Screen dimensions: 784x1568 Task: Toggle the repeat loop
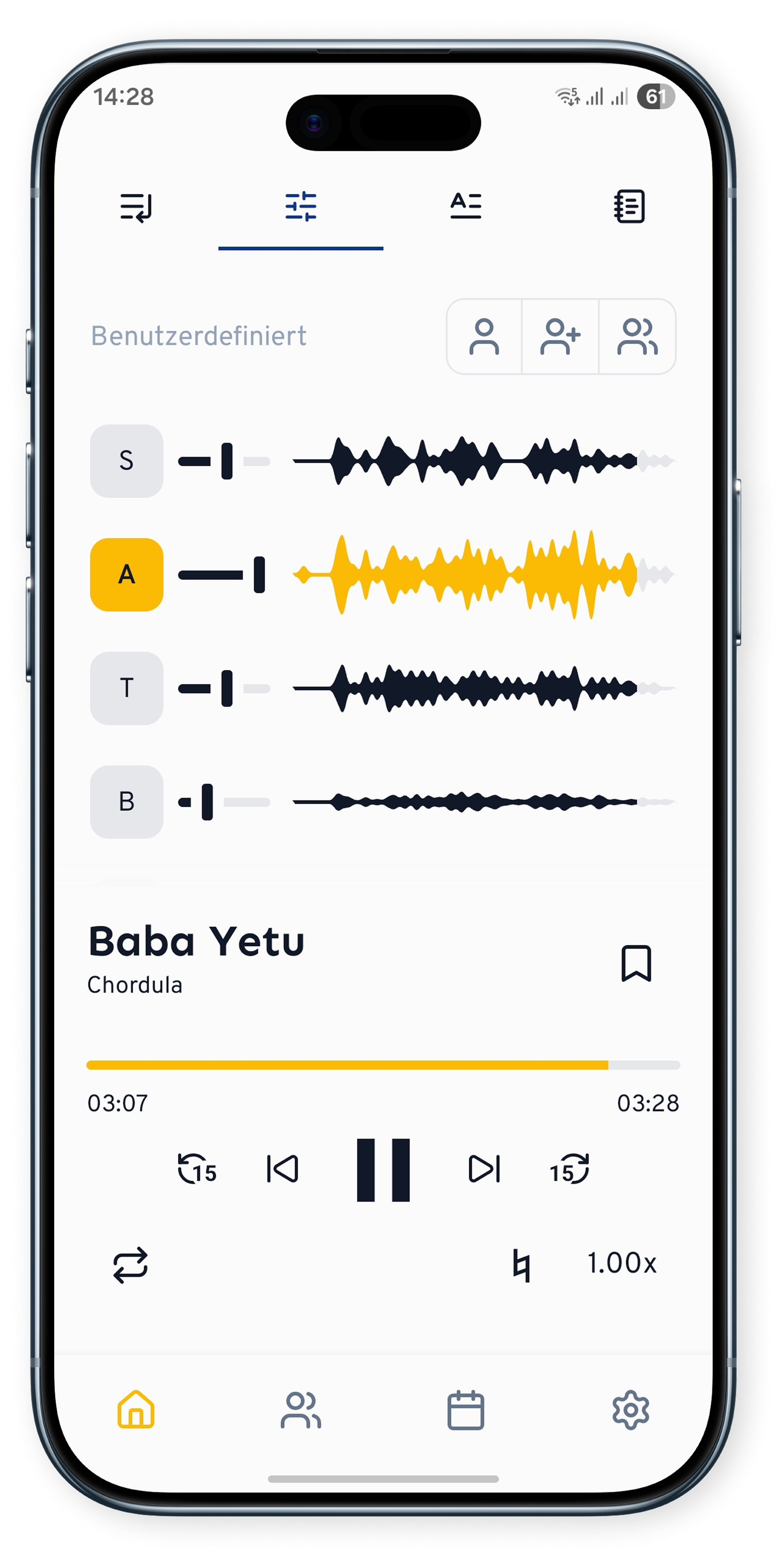pos(130,1265)
